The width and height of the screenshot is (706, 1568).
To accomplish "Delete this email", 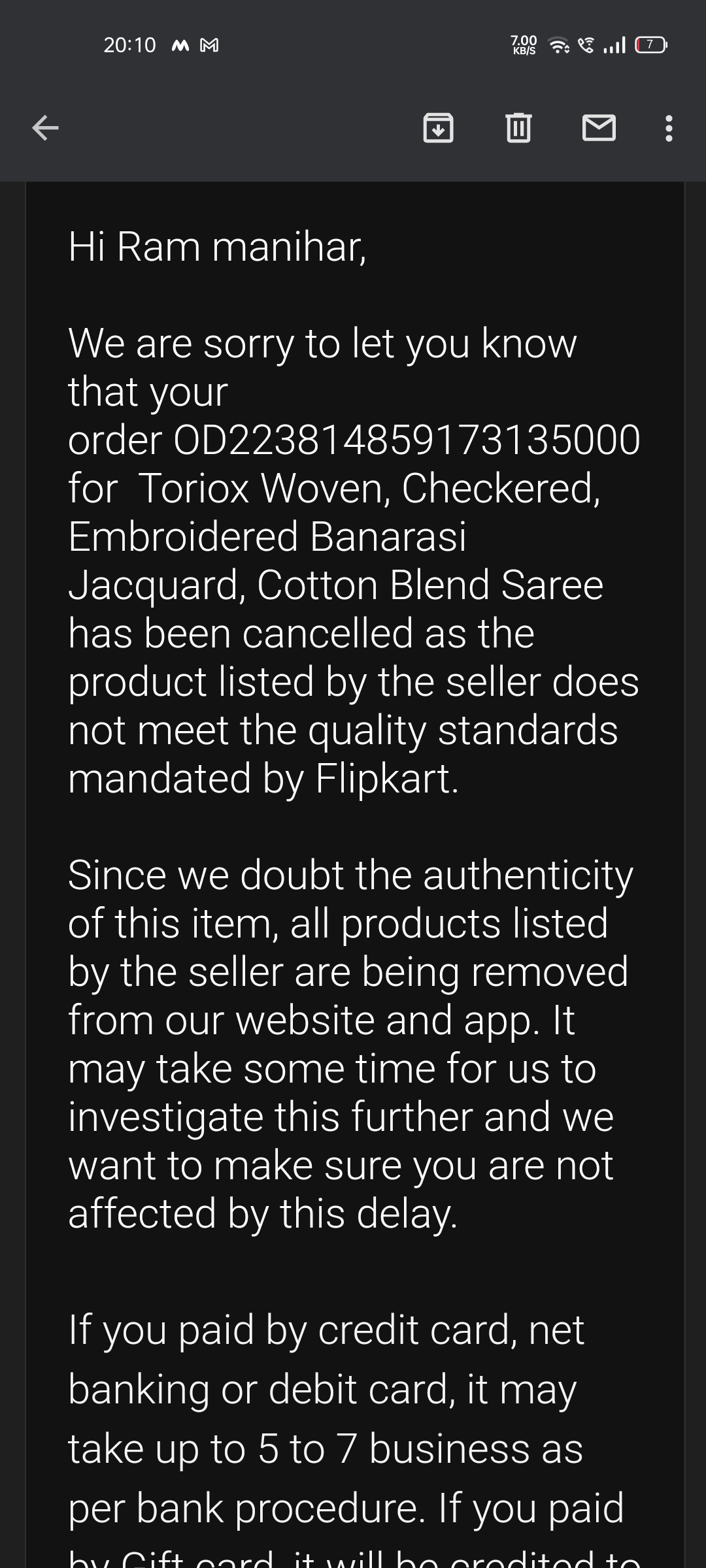I will tap(518, 128).
